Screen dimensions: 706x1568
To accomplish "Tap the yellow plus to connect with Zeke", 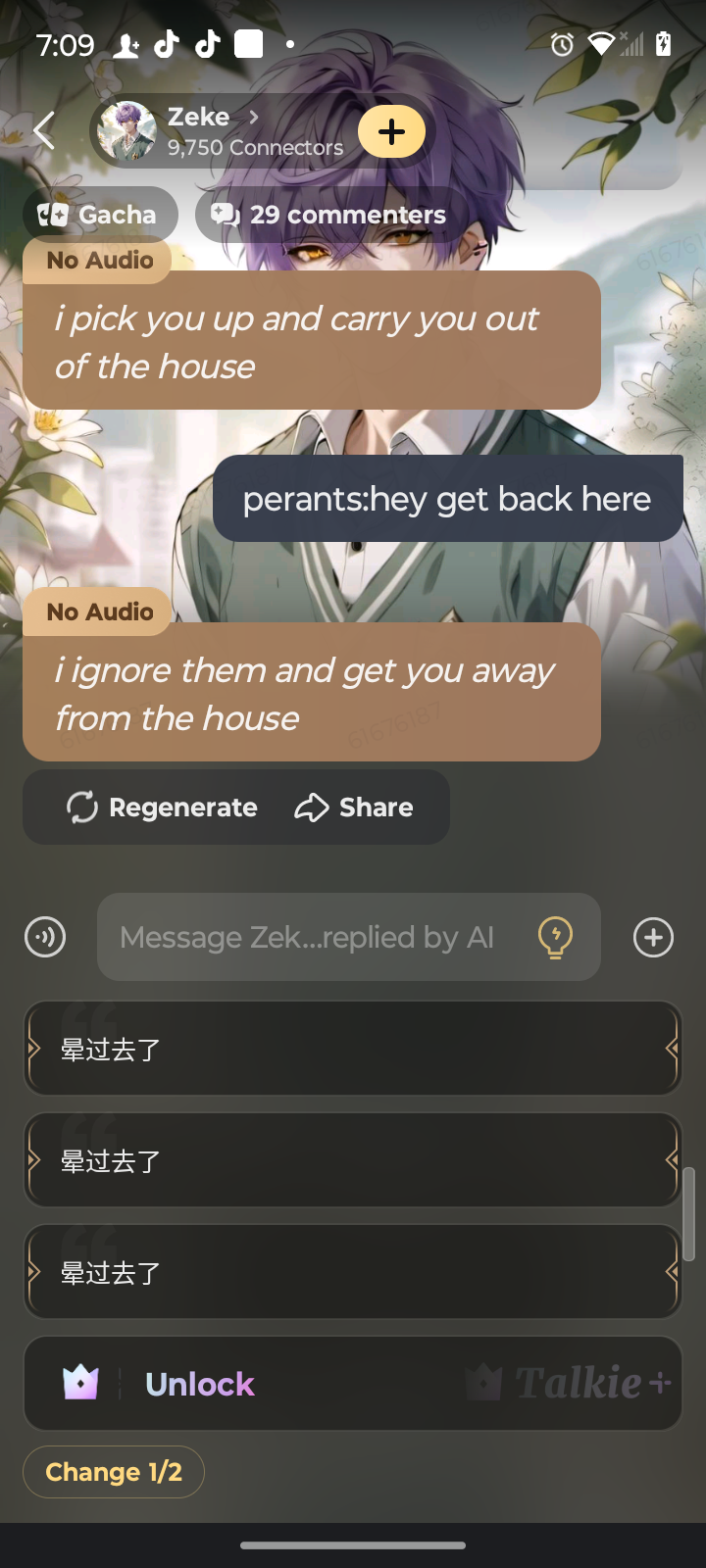I will pyautogui.click(x=391, y=131).
